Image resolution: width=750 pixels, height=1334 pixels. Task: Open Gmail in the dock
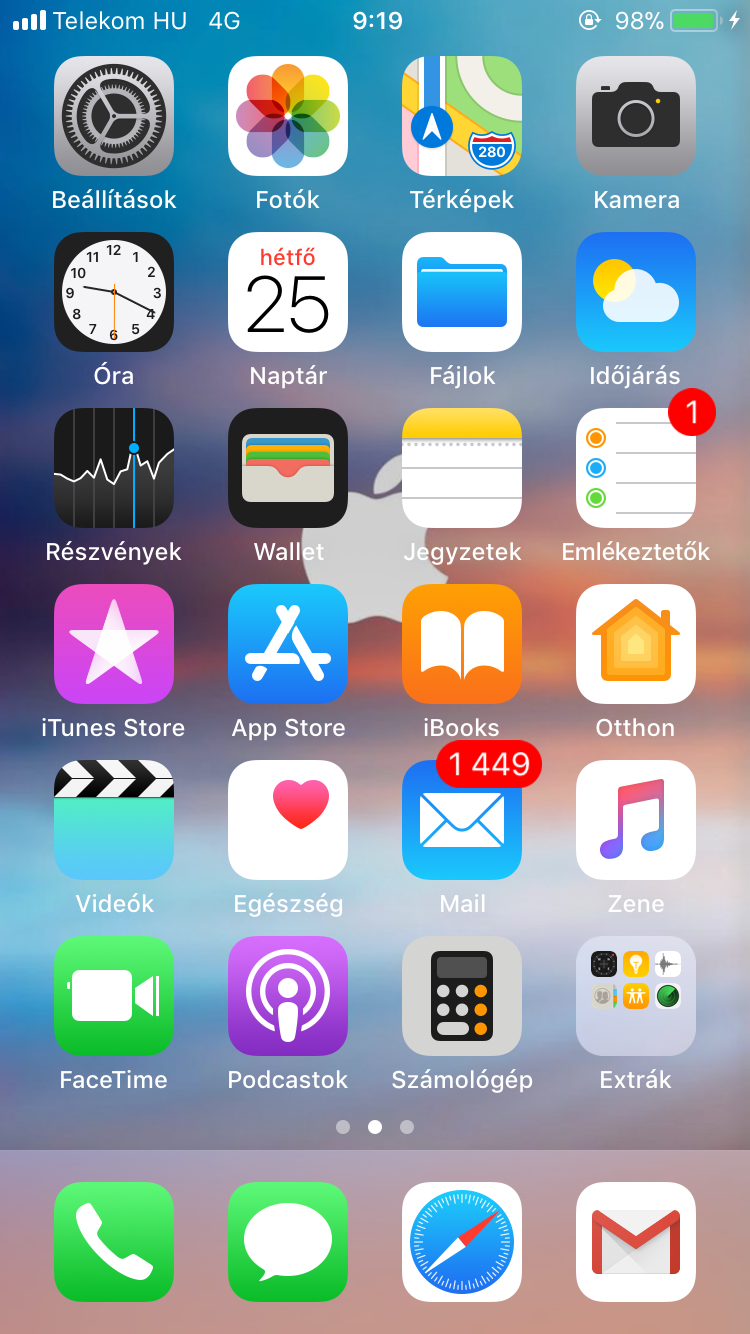[x=636, y=1242]
